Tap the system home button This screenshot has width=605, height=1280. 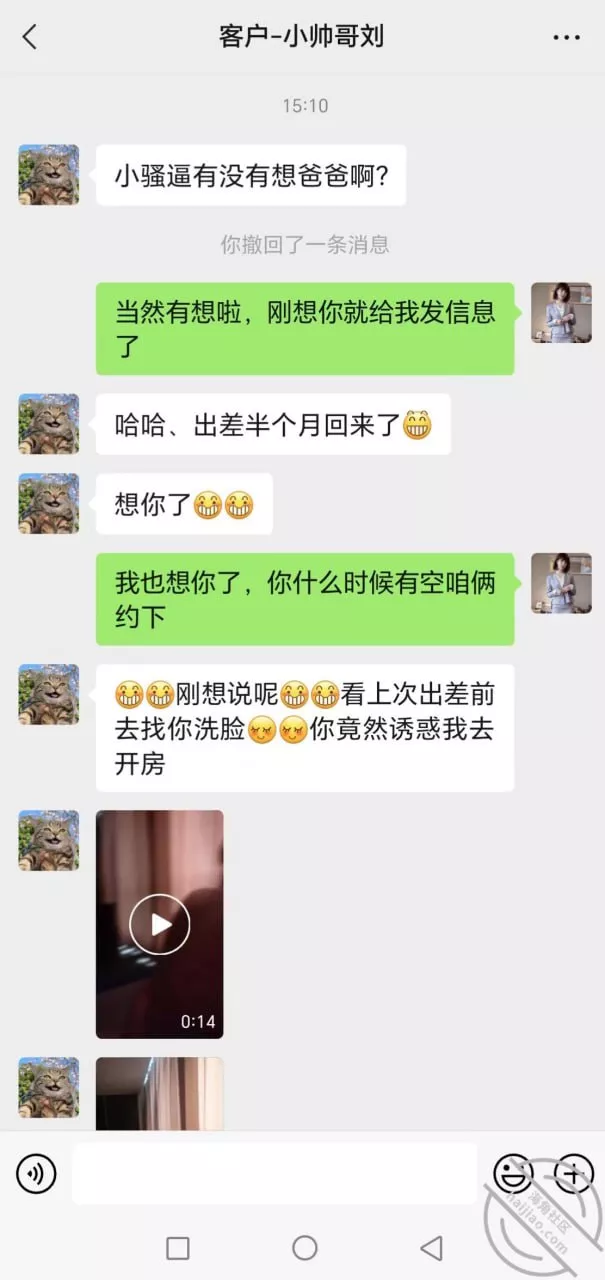click(x=304, y=1247)
